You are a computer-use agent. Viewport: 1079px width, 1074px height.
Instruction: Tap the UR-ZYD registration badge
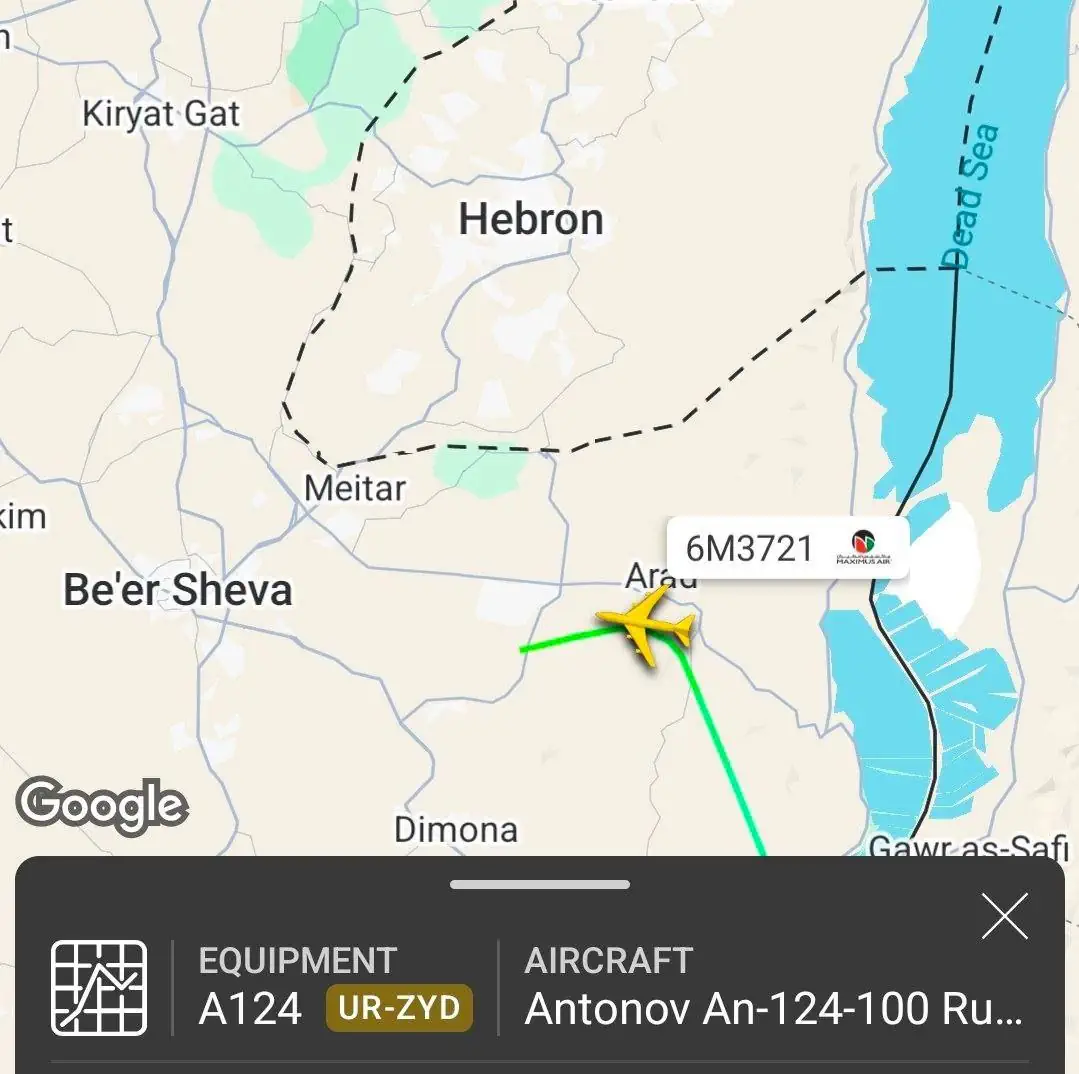[x=399, y=1009]
